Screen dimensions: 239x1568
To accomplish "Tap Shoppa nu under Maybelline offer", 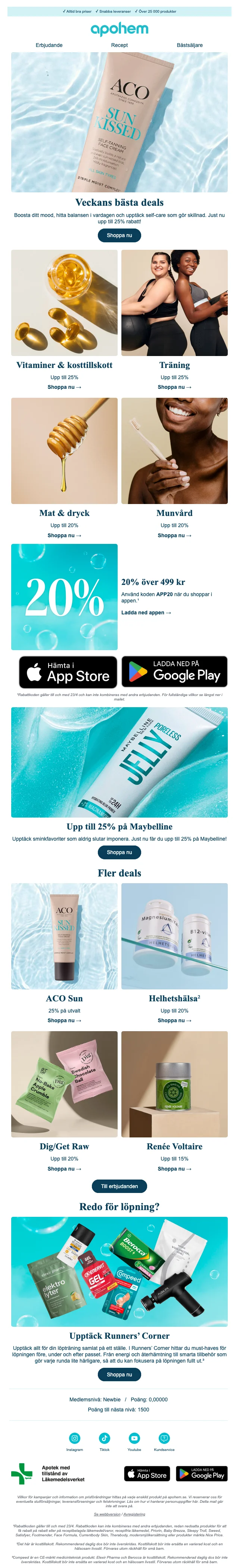I will (119, 852).
